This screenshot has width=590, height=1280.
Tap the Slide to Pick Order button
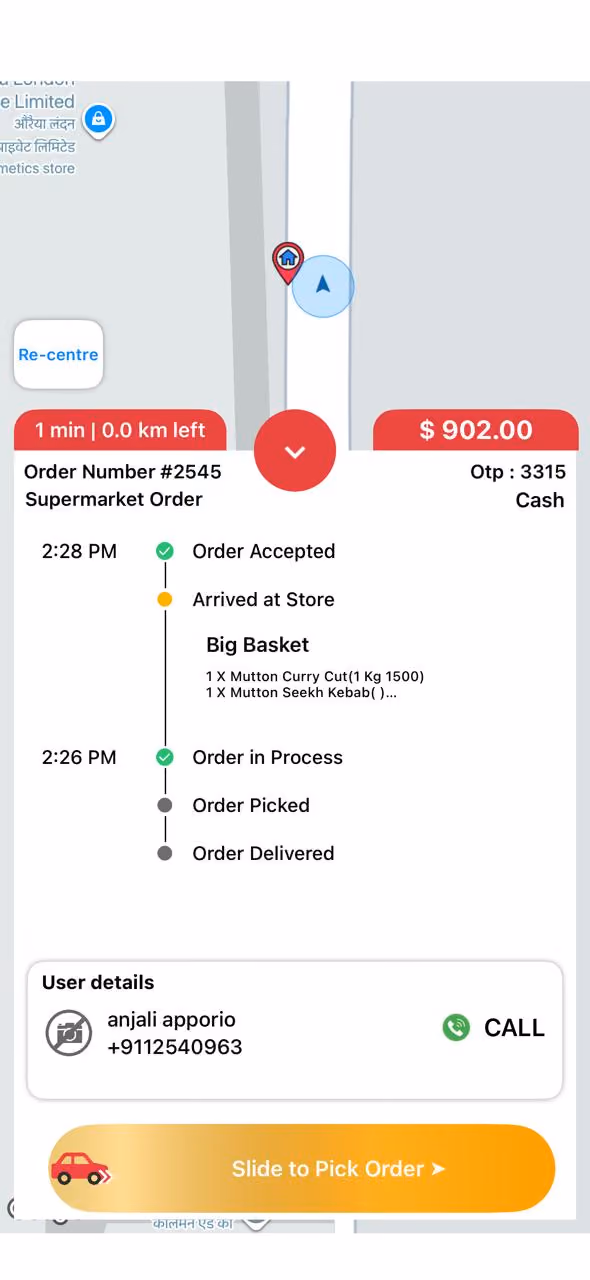click(x=302, y=1168)
